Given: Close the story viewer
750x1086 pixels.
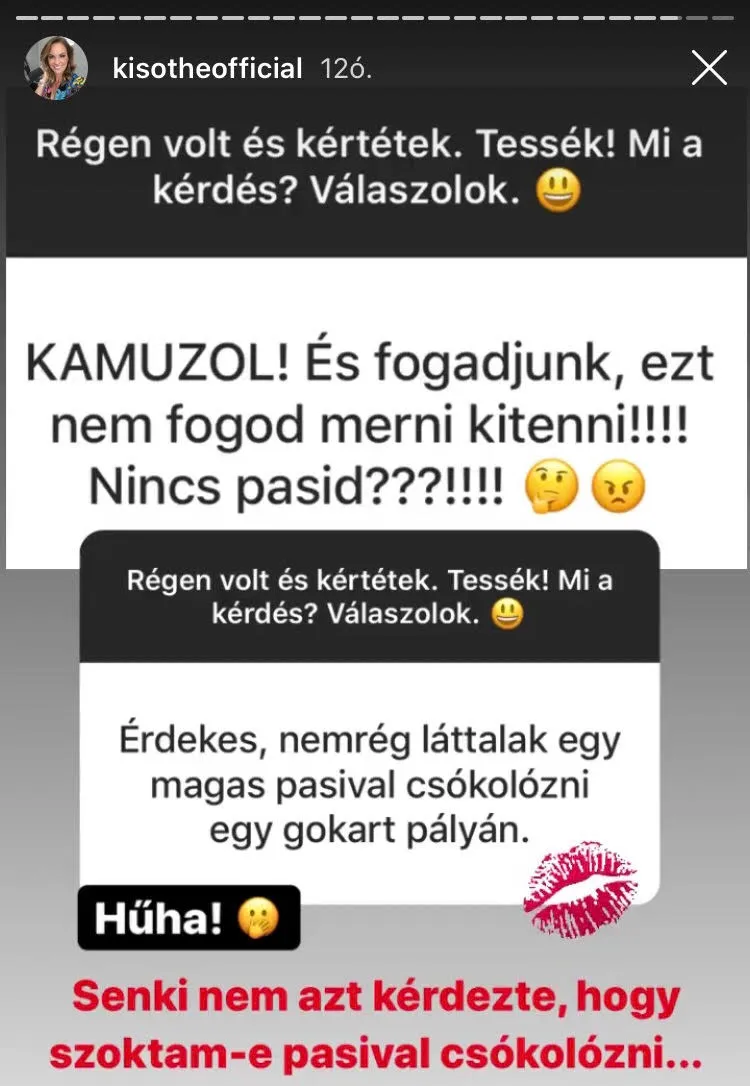Looking at the screenshot, I should pos(709,68).
